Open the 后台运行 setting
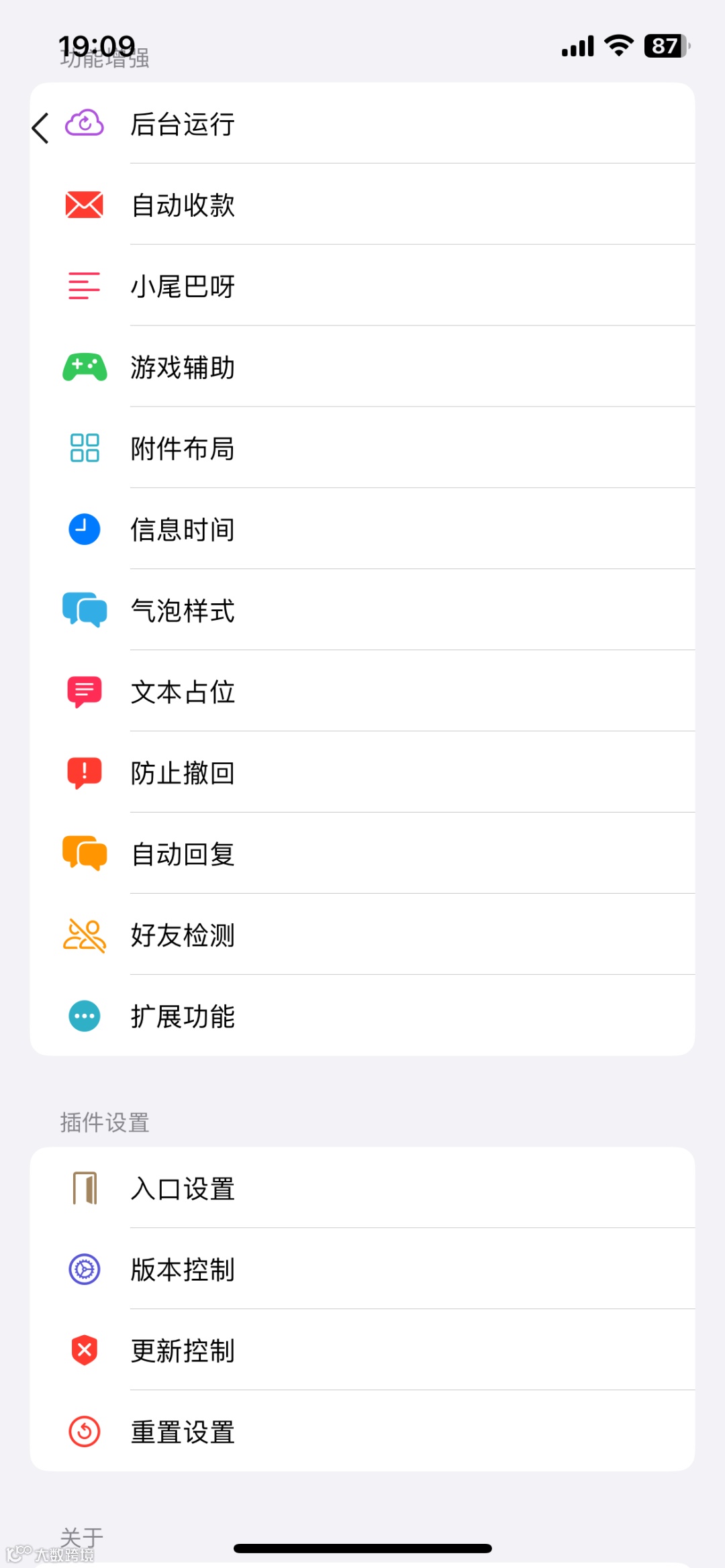Screen dimensions: 725x1568 pyautogui.click(x=362, y=123)
